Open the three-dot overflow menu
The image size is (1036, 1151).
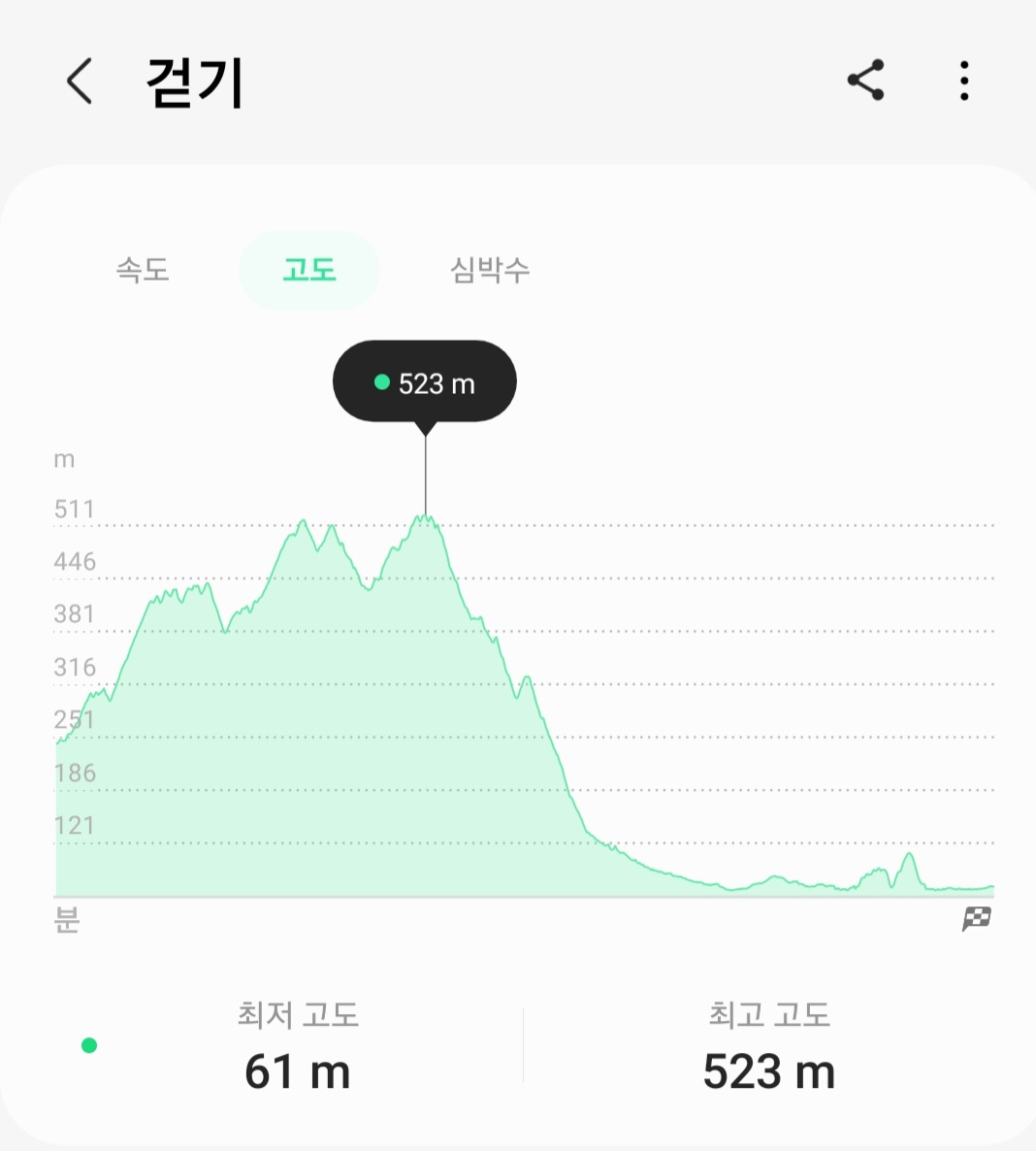click(963, 81)
